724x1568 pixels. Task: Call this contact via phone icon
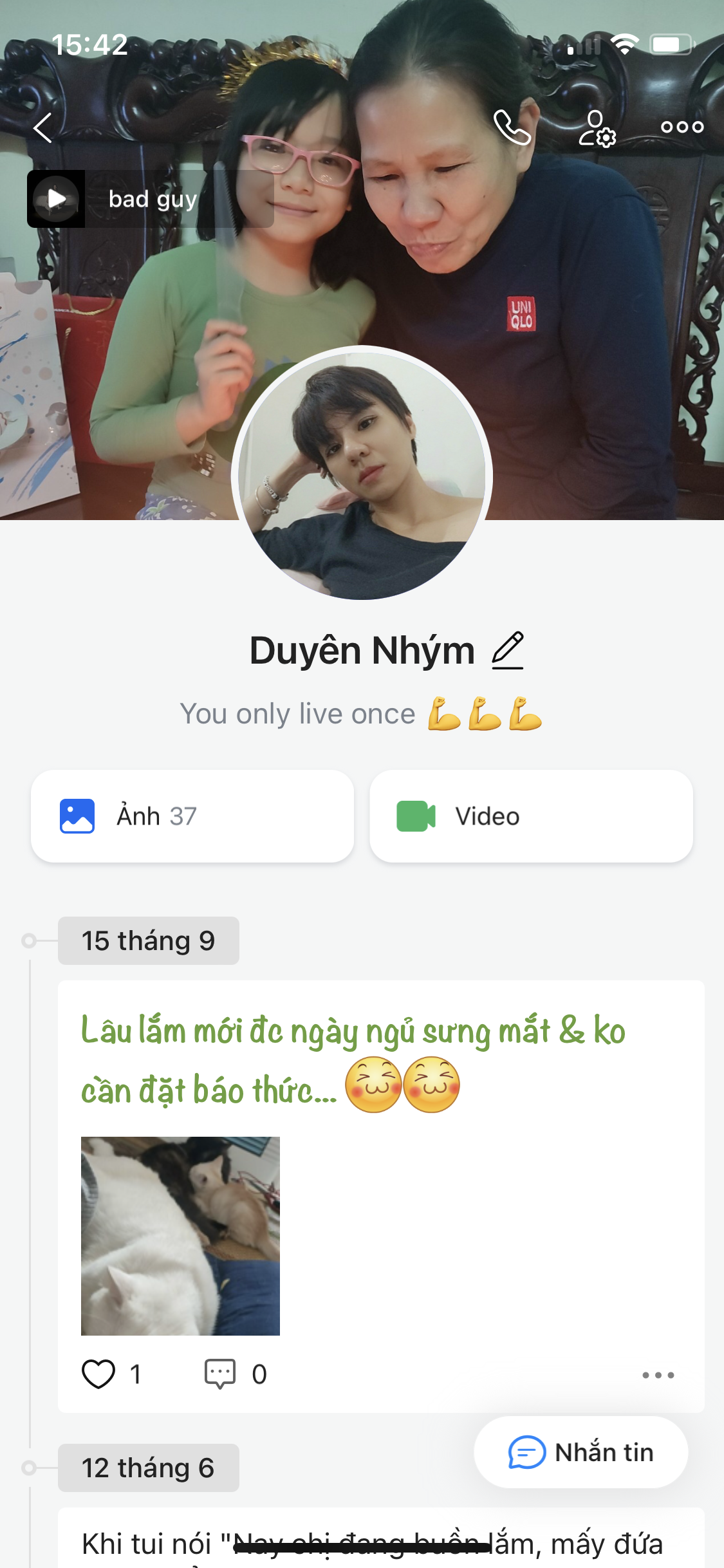pos(512,127)
